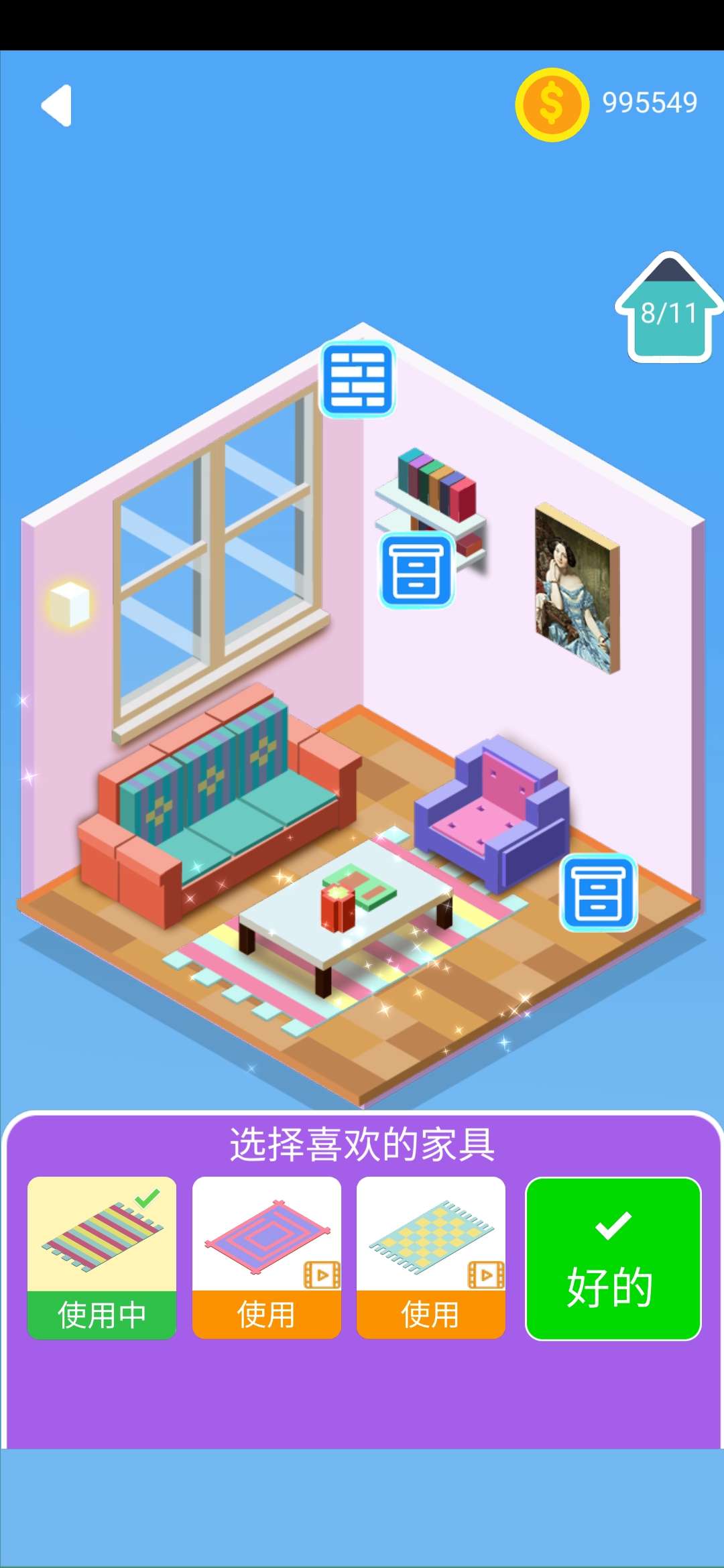Tap the gold coin icon
The height and width of the screenshot is (1568, 724).
click(552, 105)
